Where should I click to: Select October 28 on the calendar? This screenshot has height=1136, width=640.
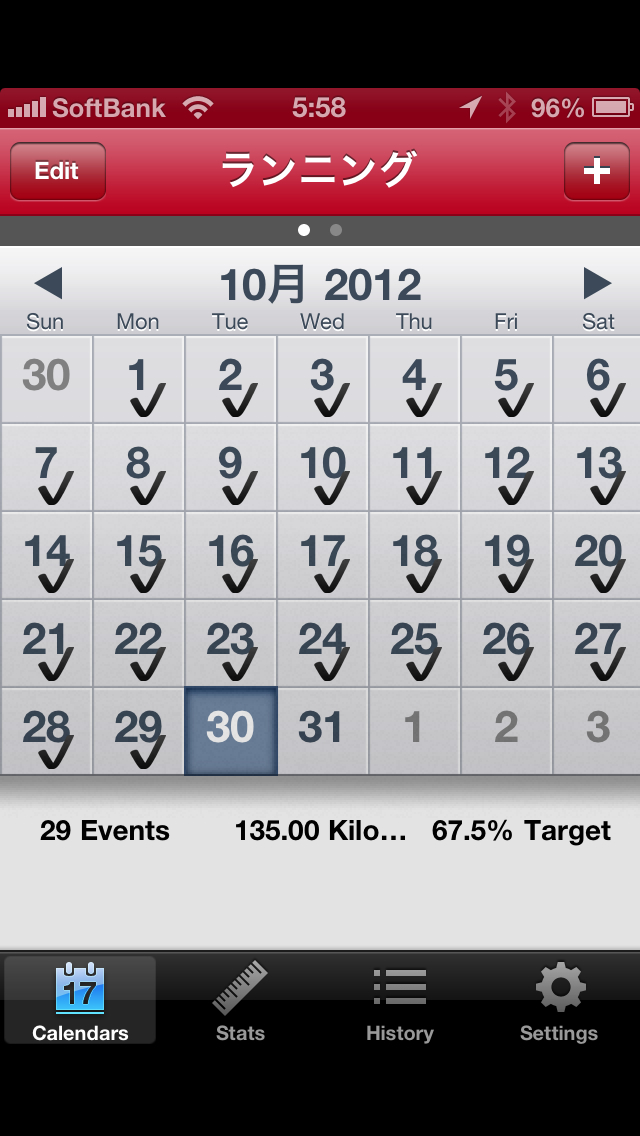point(46,730)
